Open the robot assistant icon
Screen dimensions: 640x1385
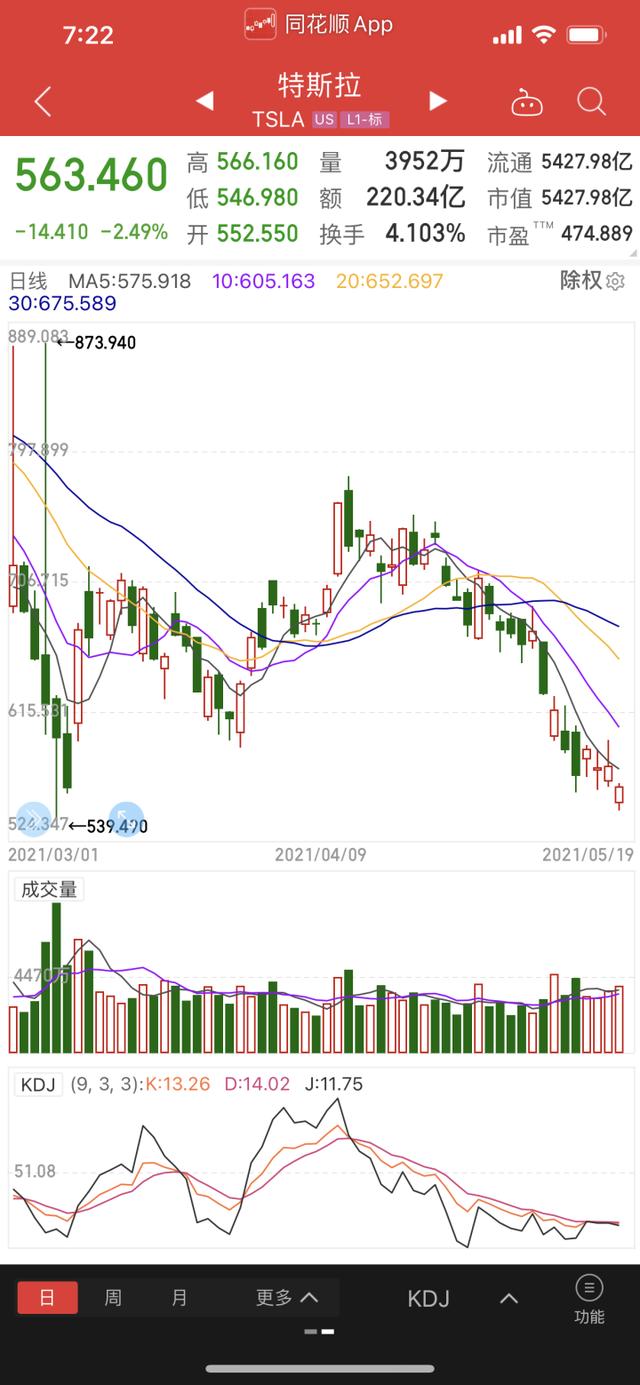526,101
